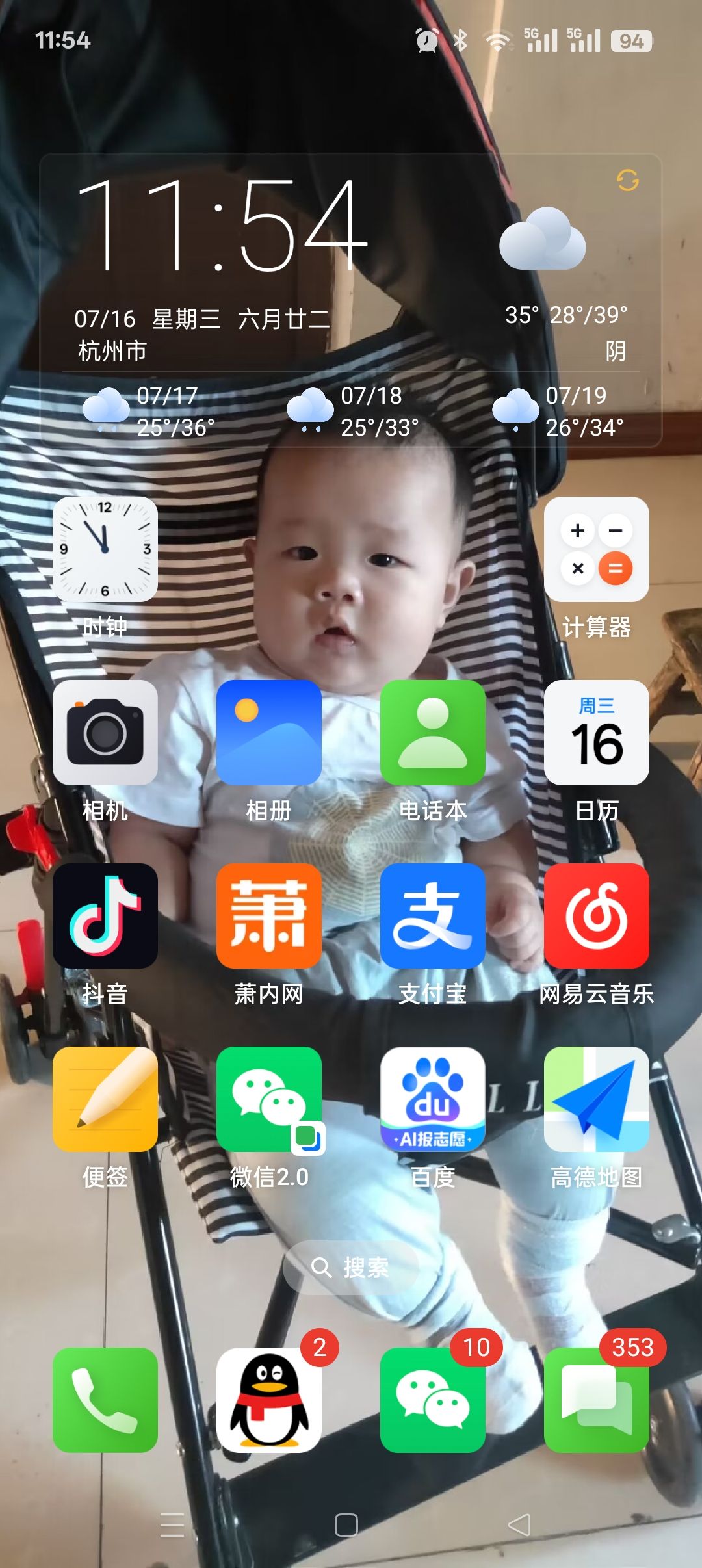Viewport: 702px width, 1568px height.
Task: Open Messages app showing 353 unread
Action: pos(596,1400)
